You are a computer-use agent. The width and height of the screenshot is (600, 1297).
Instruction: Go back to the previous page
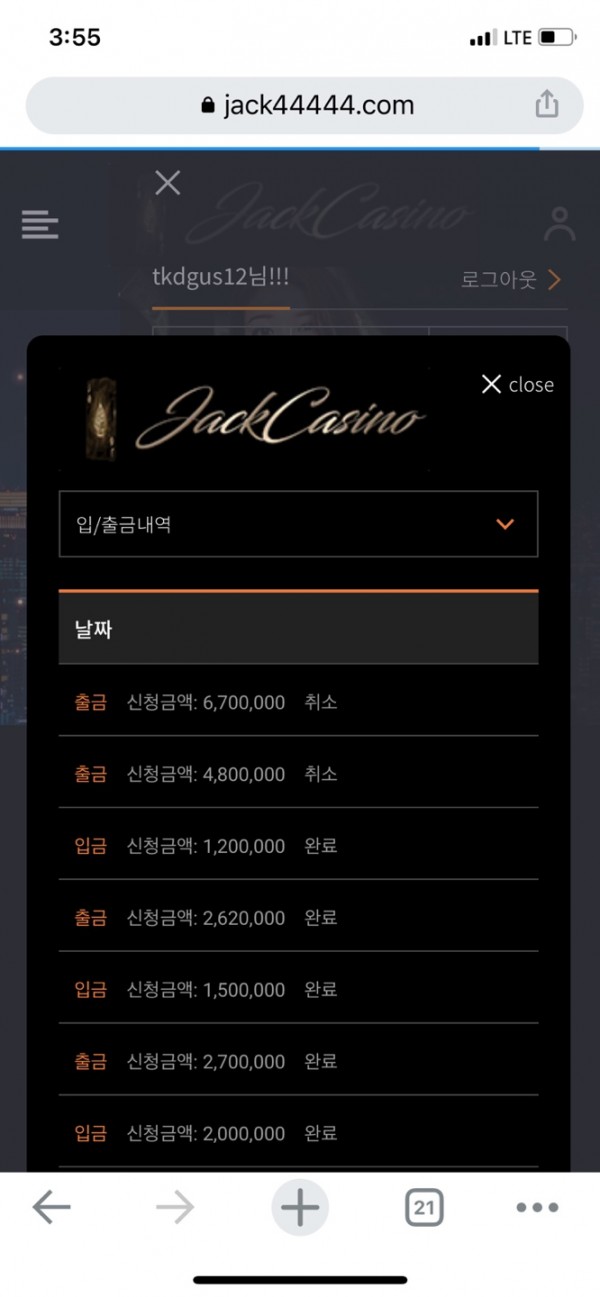pos(51,1208)
